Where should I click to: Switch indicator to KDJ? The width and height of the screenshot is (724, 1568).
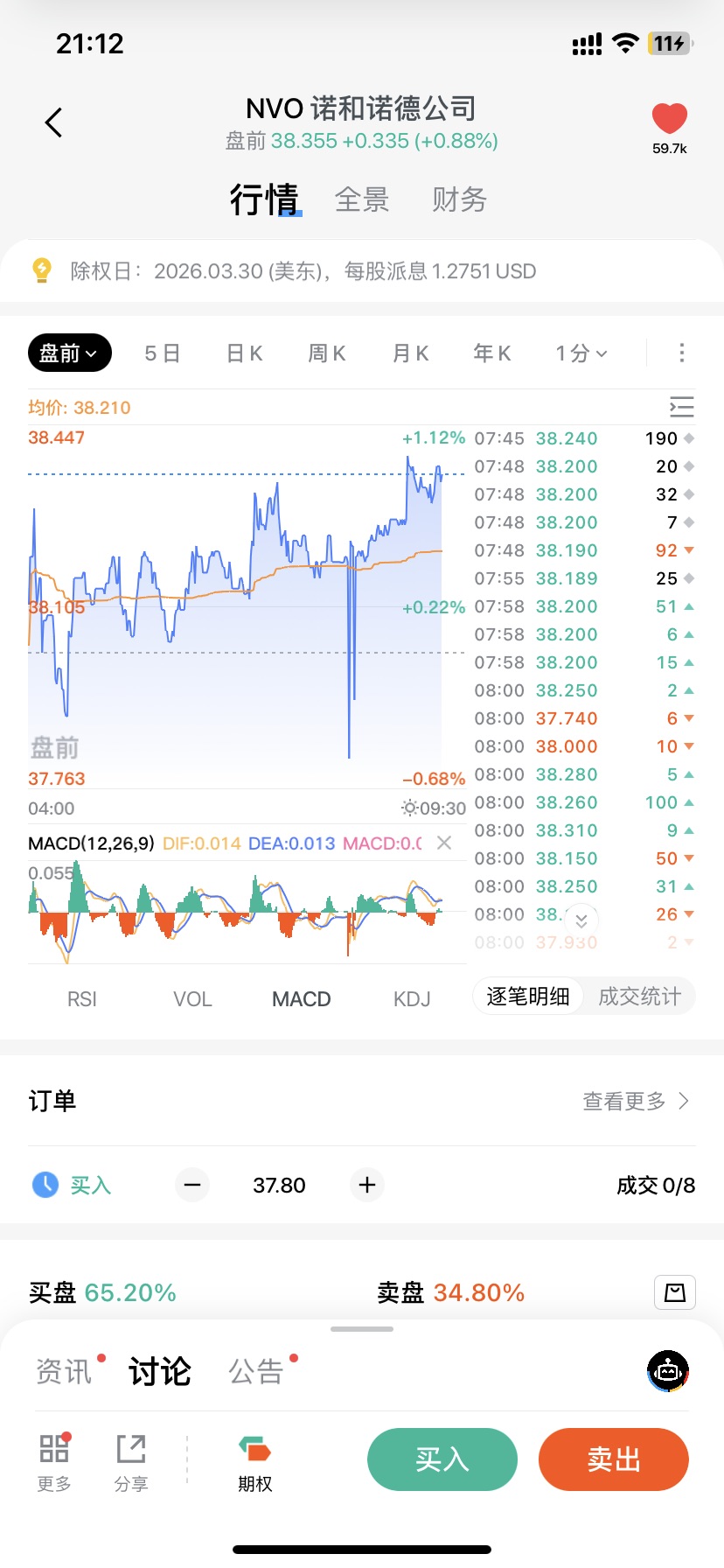click(x=412, y=999)
